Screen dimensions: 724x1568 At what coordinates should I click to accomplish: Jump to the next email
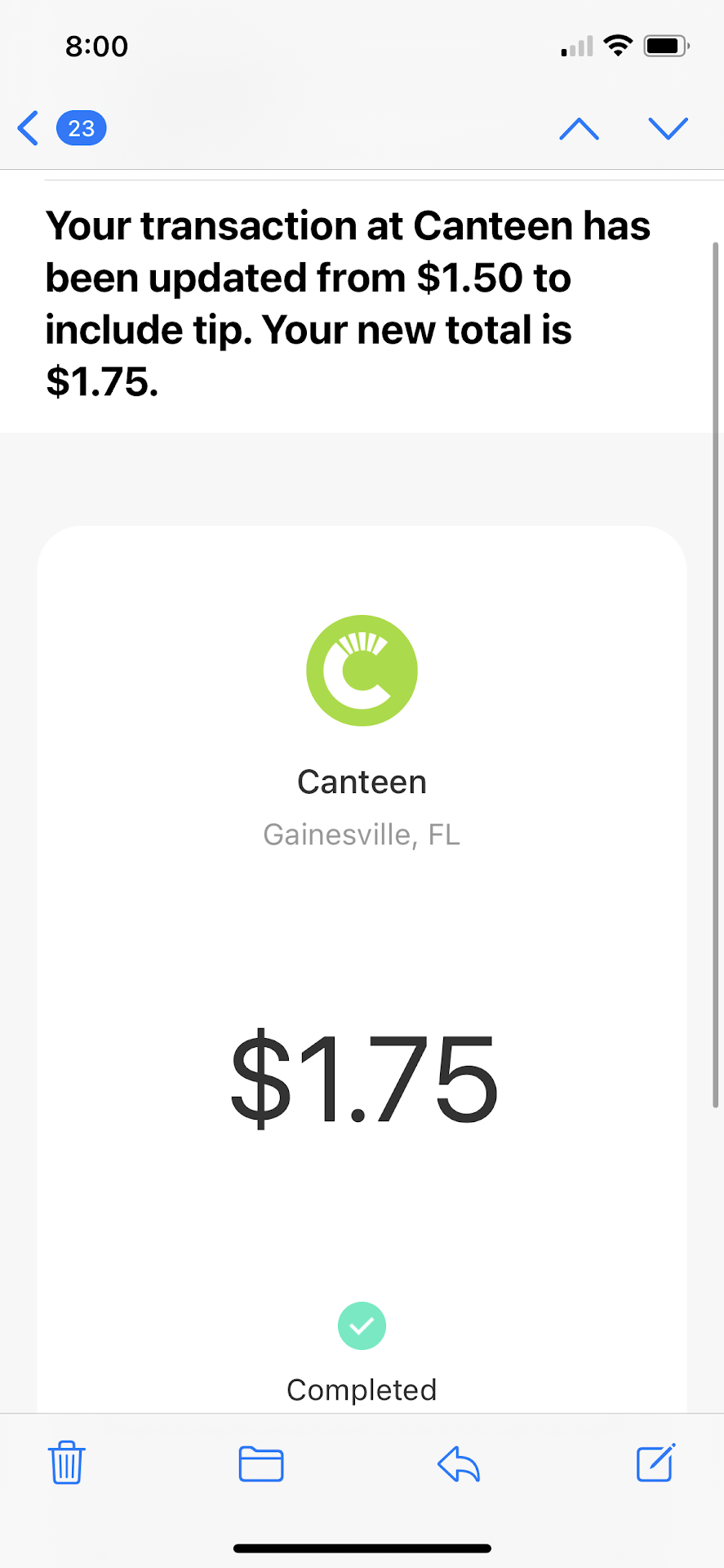click(668, 128)
